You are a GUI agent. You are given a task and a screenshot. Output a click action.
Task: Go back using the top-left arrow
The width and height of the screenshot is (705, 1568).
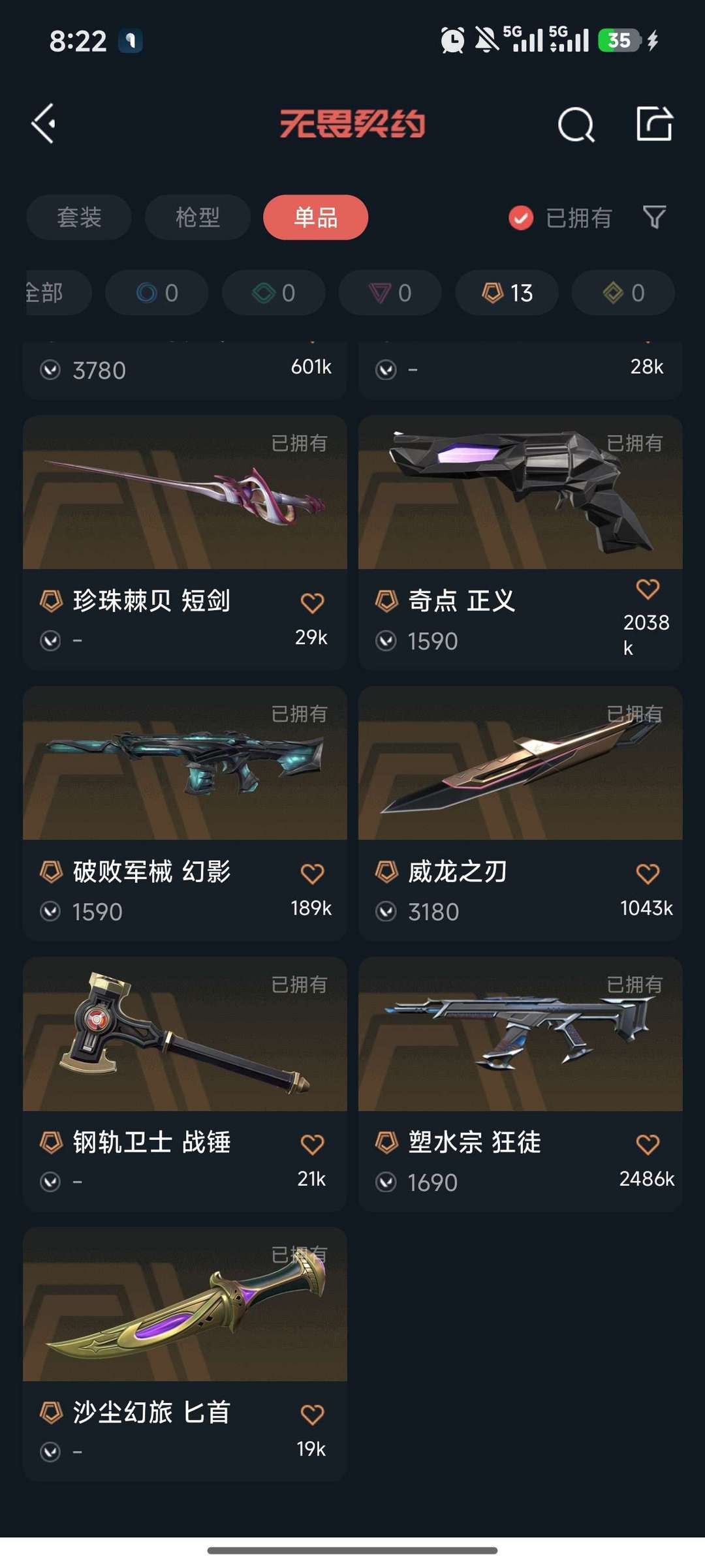point(43,124)
